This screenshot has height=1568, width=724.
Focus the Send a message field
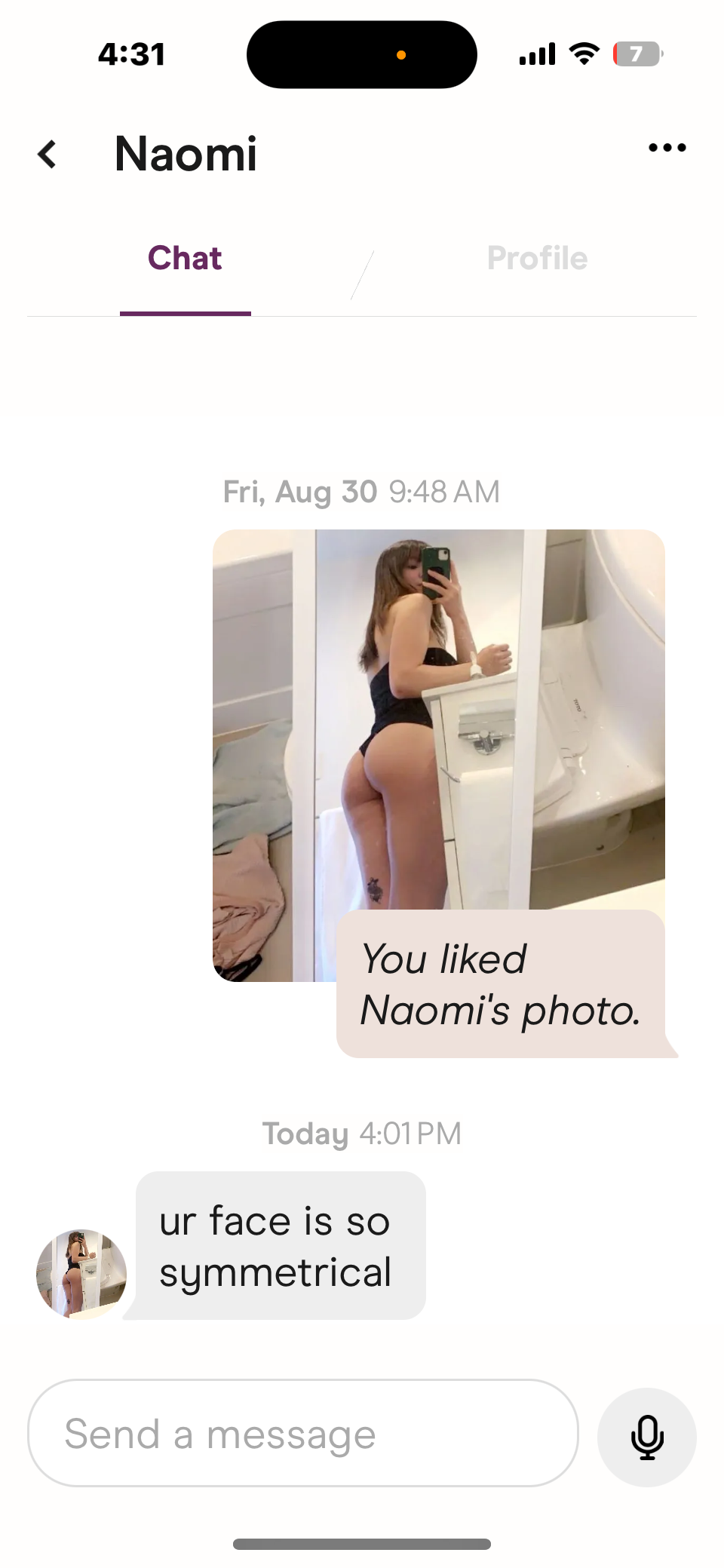pyautogui.click(x=302, y=1434)
